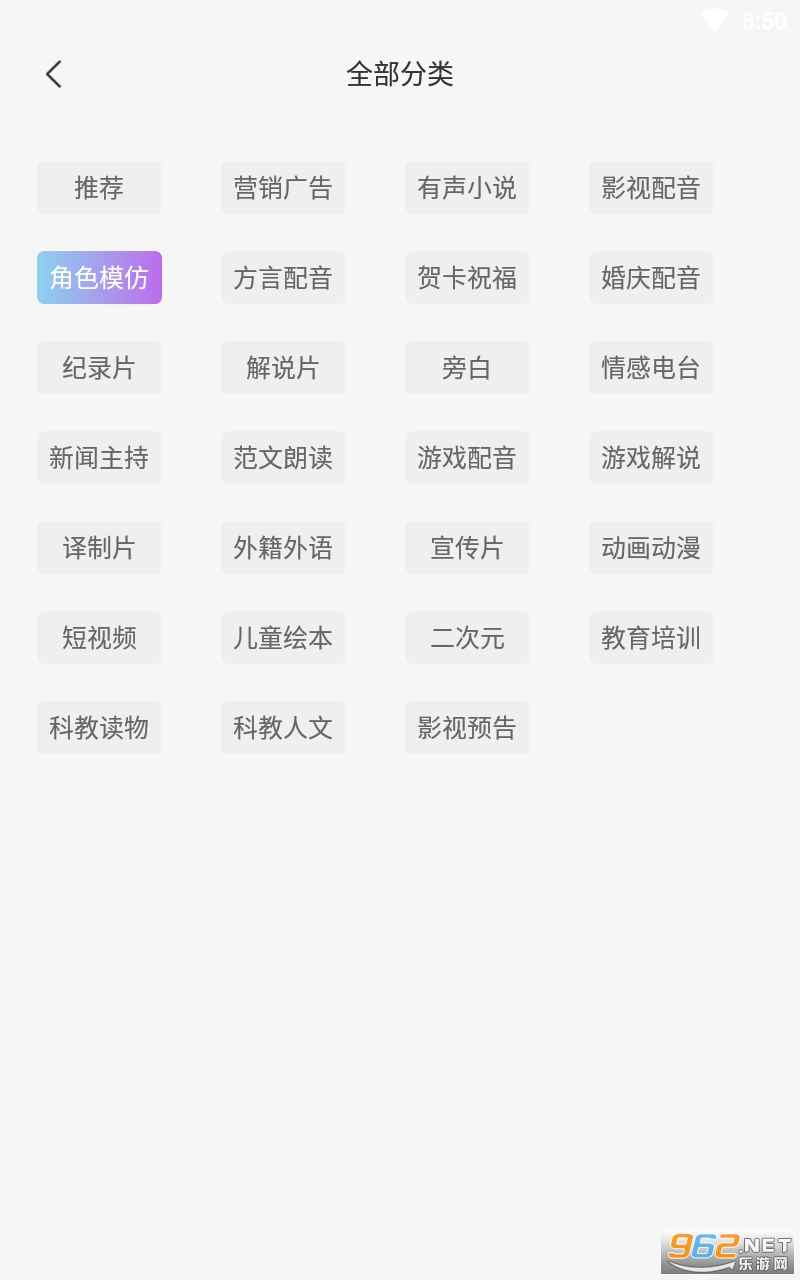Pick the 方言配音 category
The image size is (800, 1280).
pos(283,278)
